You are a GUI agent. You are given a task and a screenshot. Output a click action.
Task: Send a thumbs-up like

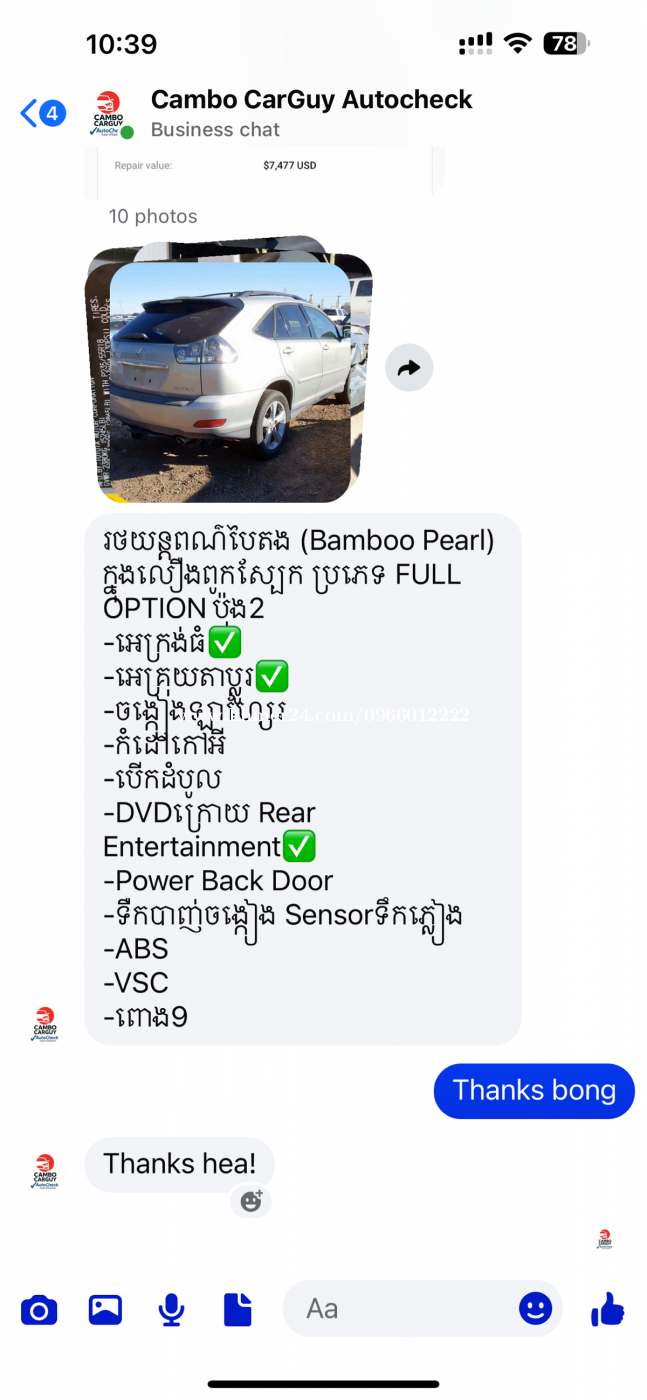(x=607, y=1309)
